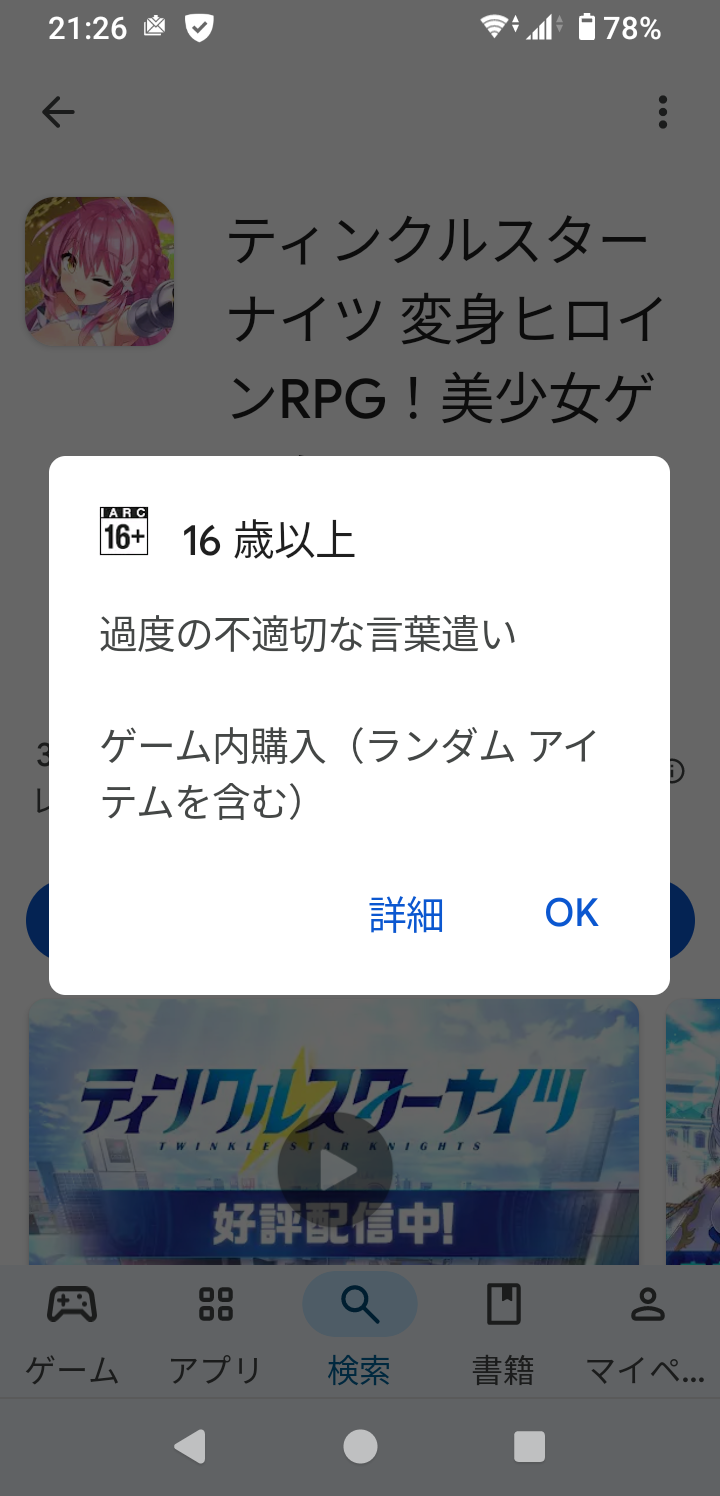Play the Twinkle Star Knights trailer video
Image resolution: width=720 pixels, height=1496 pixels.
(336, 1169)
